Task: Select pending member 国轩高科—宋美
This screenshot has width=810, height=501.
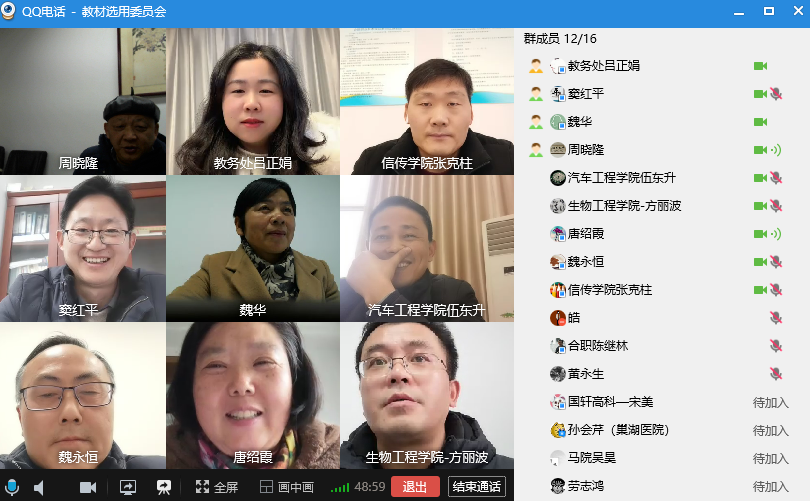Action: point(610,402)
